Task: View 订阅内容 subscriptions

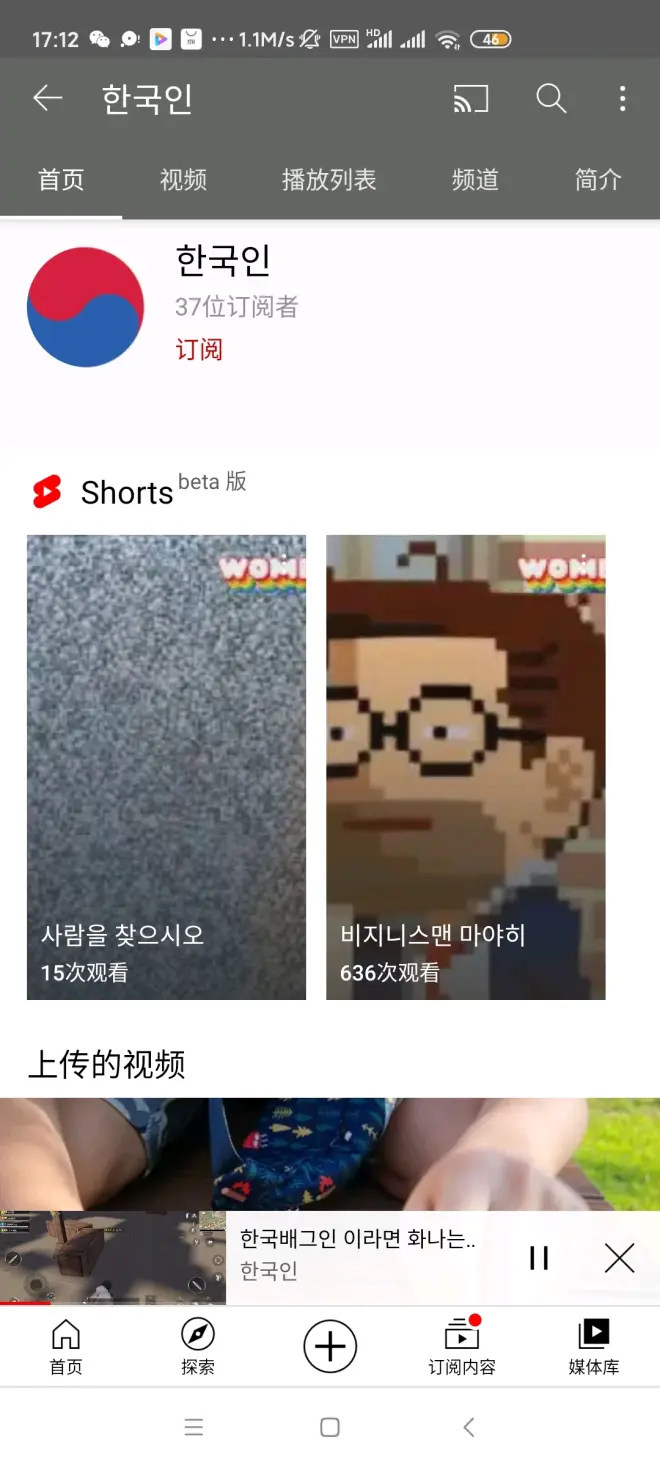Action: pos(462,1346)
